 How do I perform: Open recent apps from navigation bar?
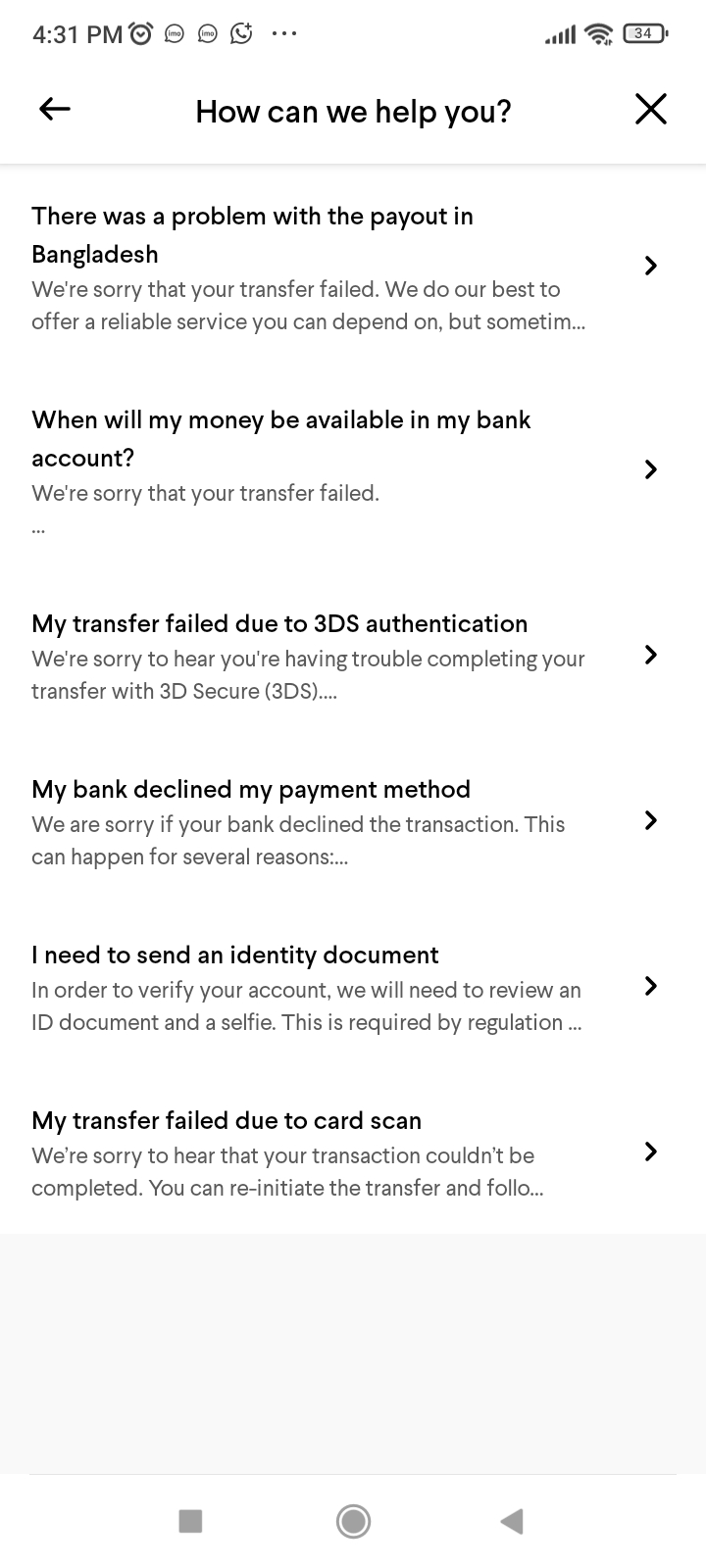coord(190,1521)
